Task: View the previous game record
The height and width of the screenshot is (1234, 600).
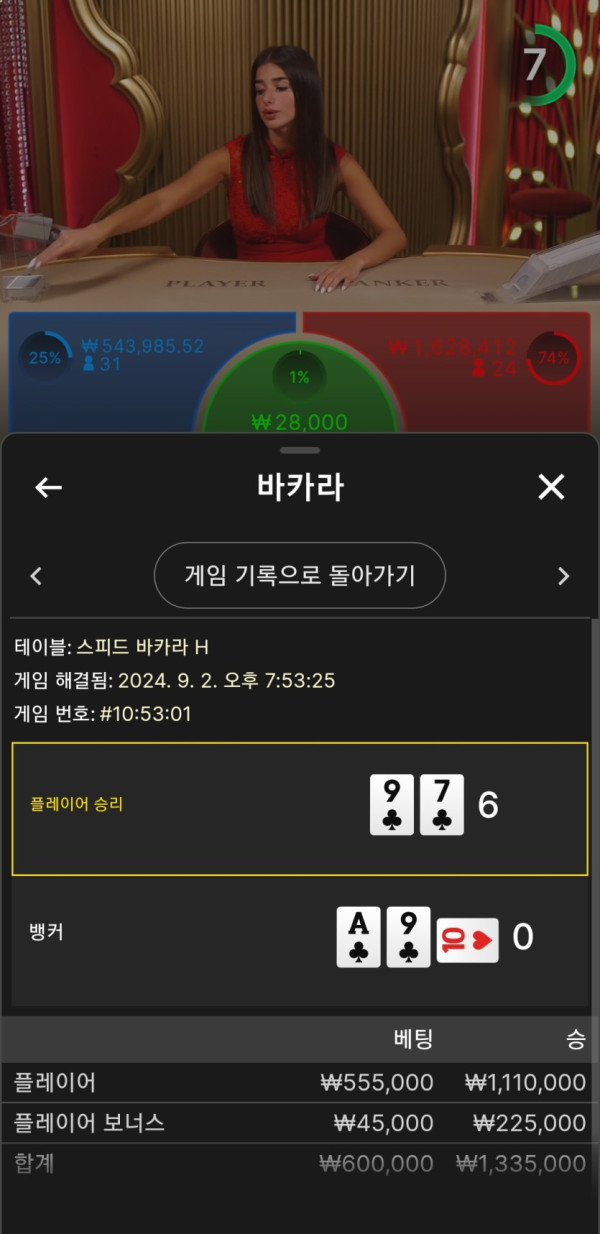Action: pos(36,576)
